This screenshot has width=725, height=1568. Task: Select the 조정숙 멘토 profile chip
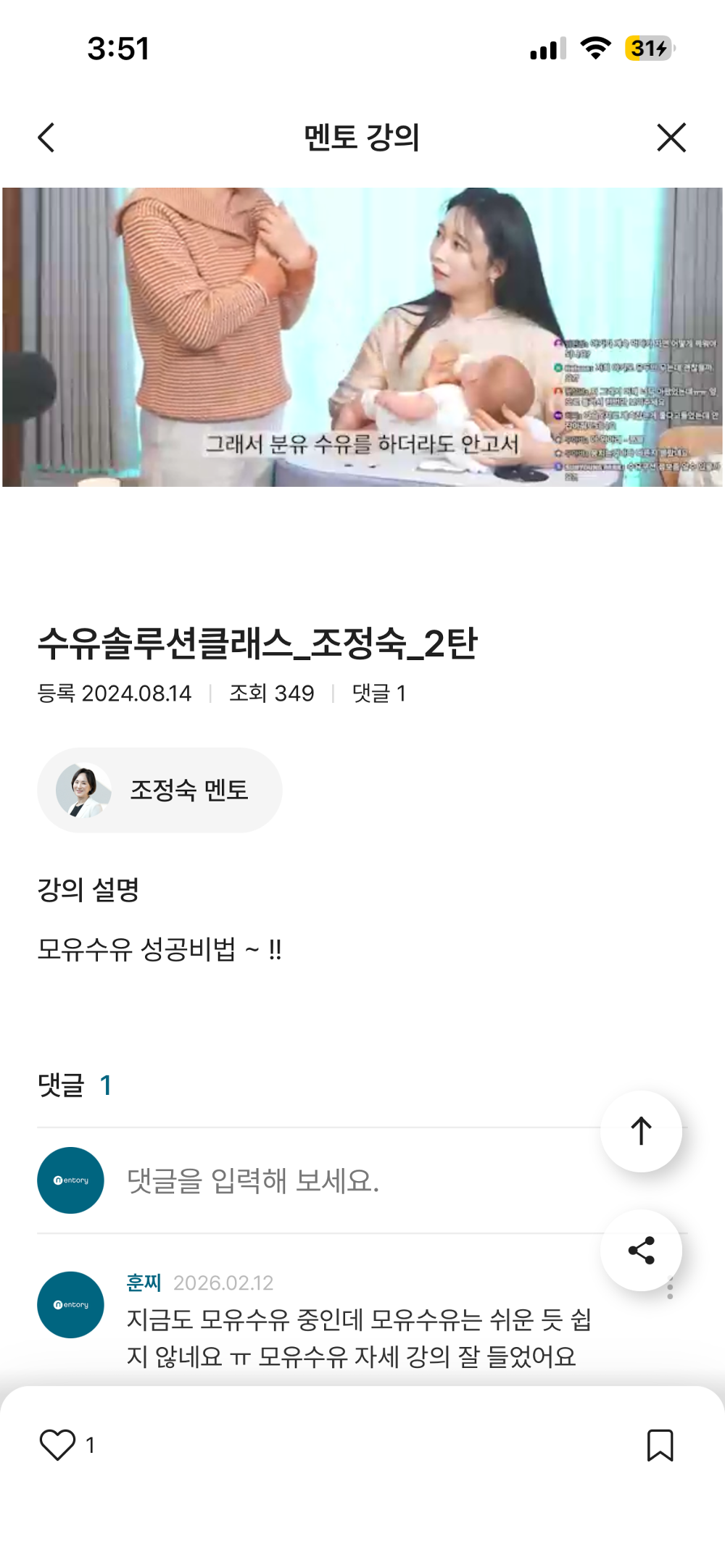159,790
